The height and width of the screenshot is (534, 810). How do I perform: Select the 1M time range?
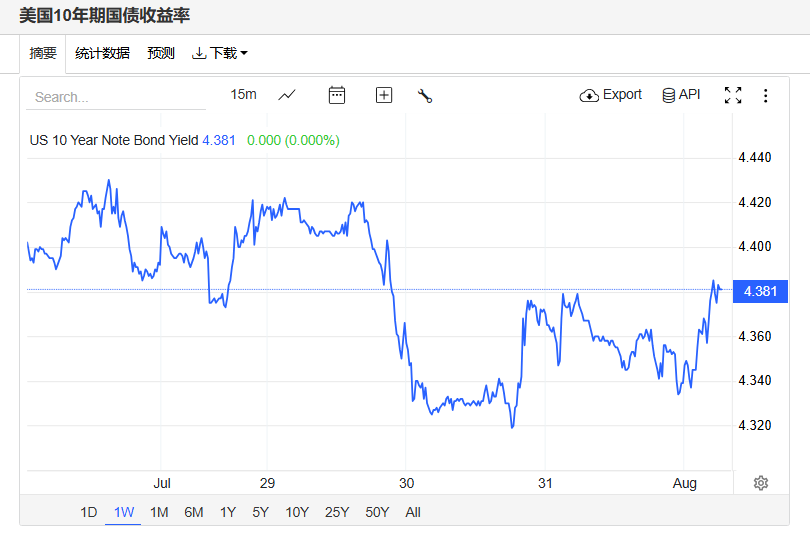[x=159, y=512]
